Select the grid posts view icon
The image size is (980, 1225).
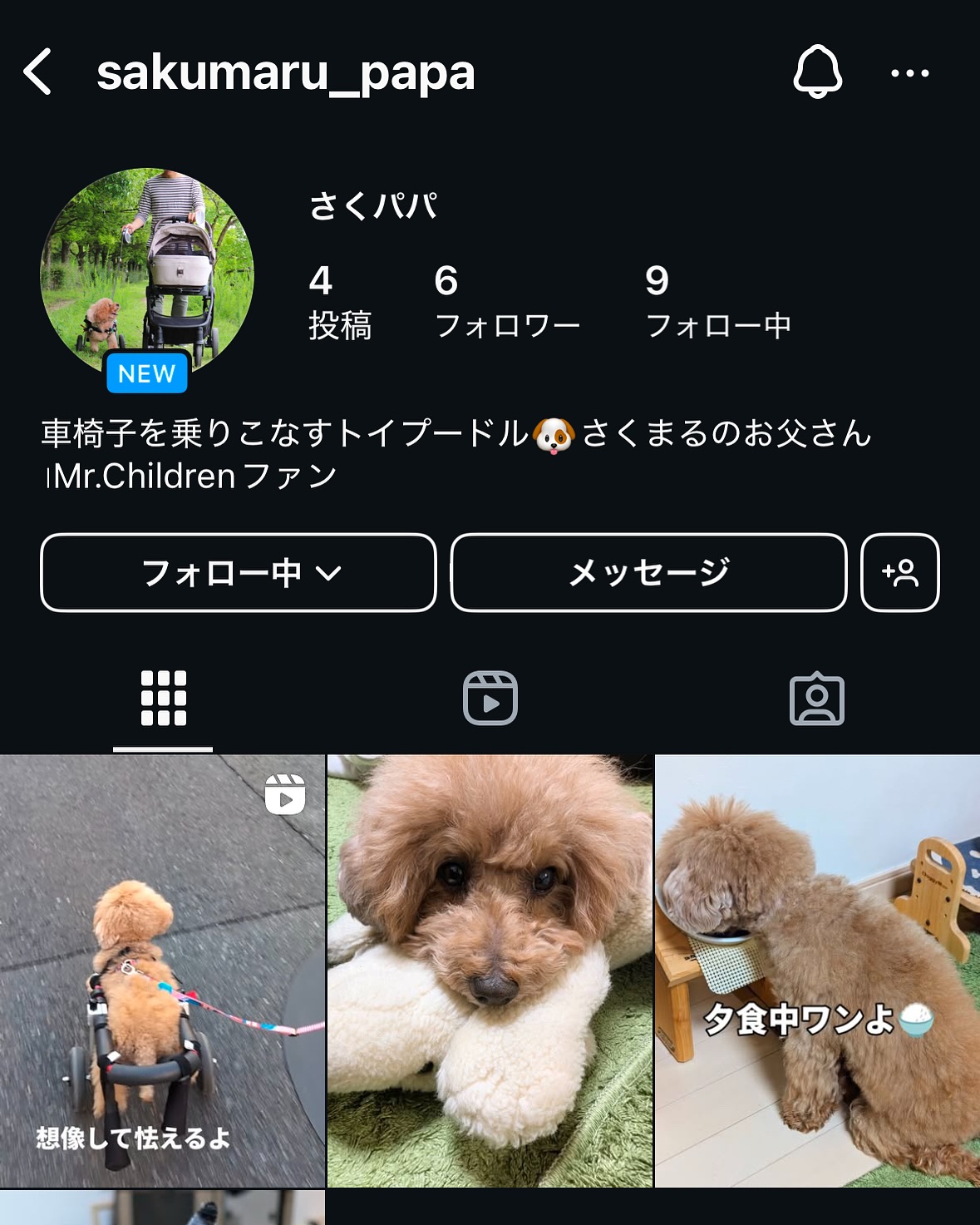pyautogui.click(x=163, y=701)
